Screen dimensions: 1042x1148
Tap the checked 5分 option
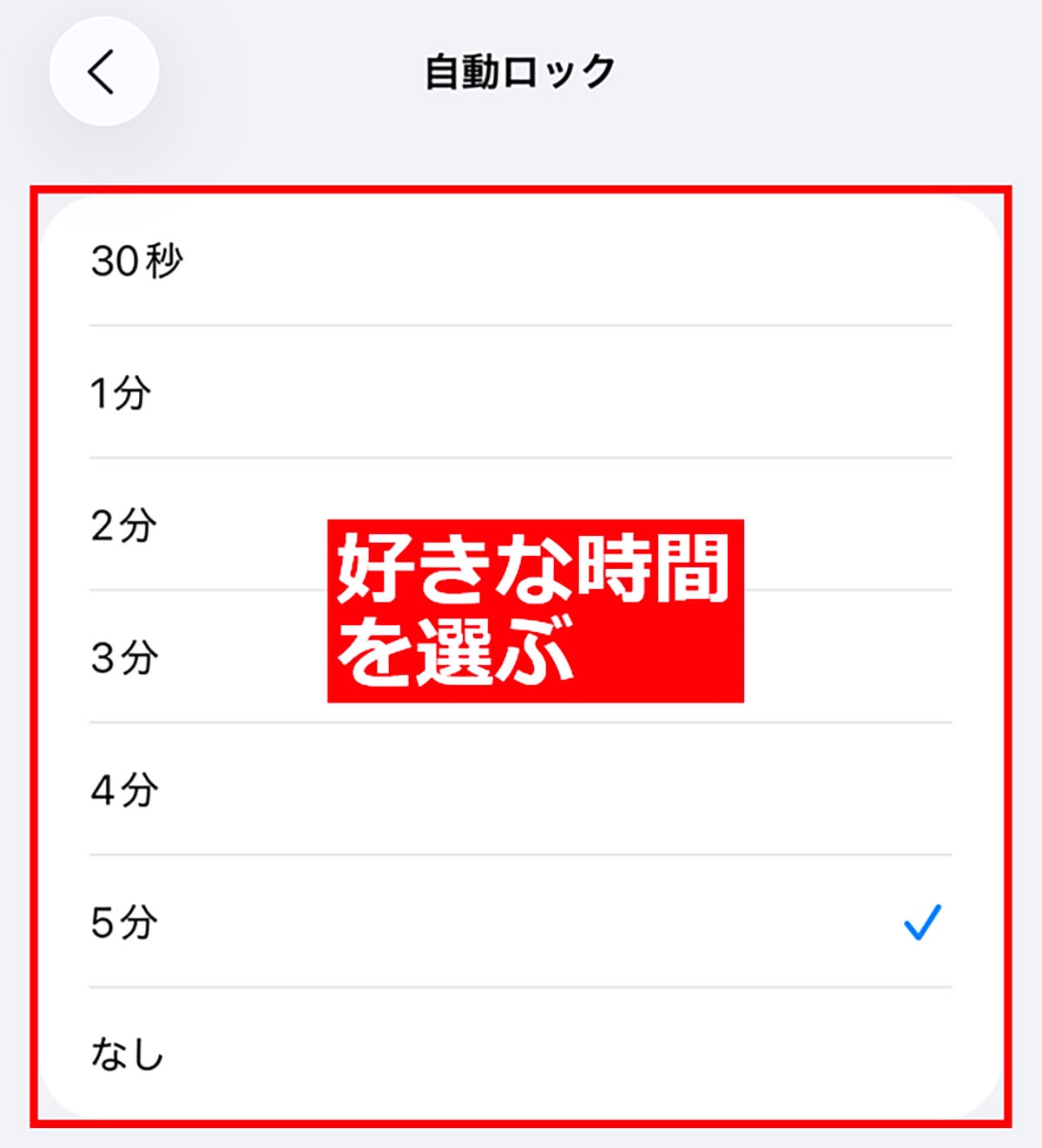click(124, 921)
